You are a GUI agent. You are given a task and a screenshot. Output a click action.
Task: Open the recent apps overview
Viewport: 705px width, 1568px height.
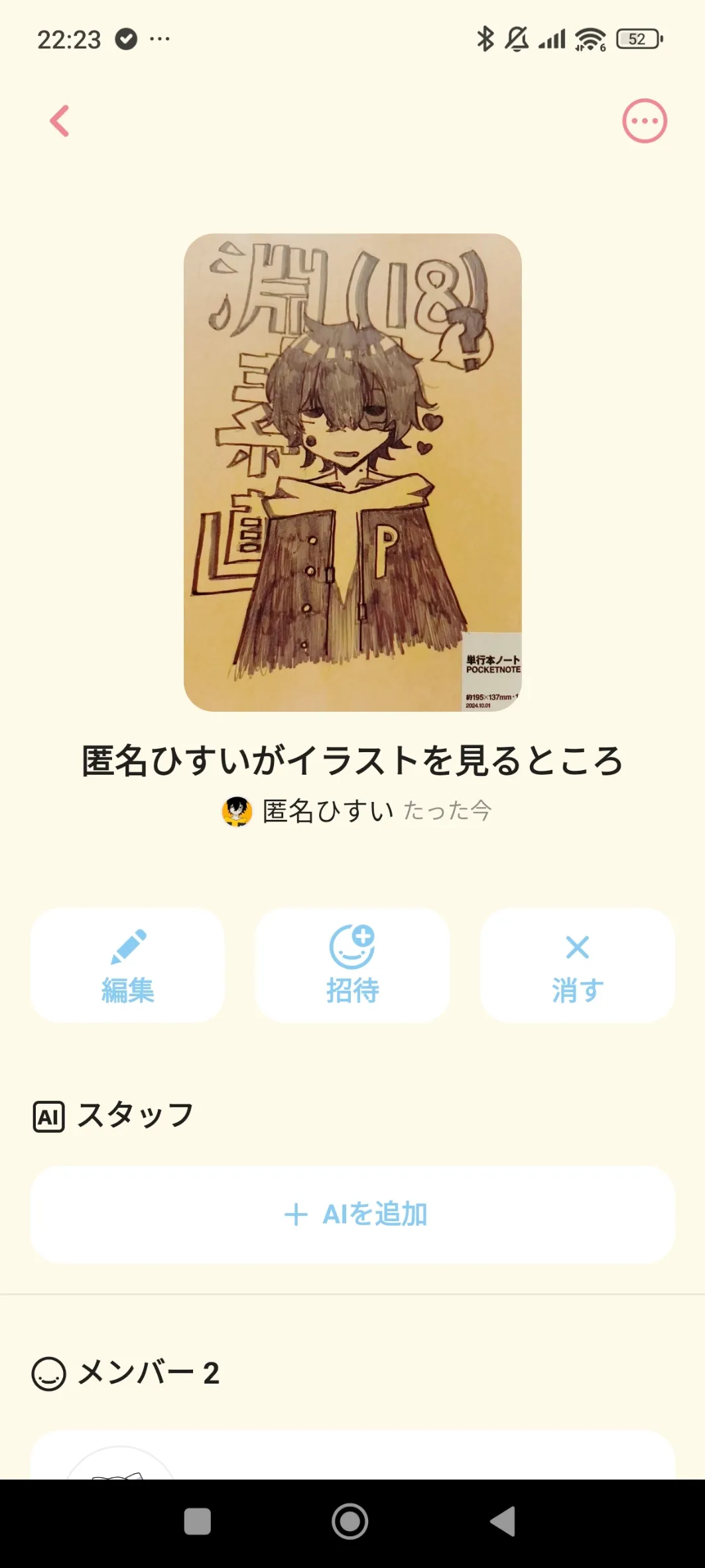point(198,1522)
